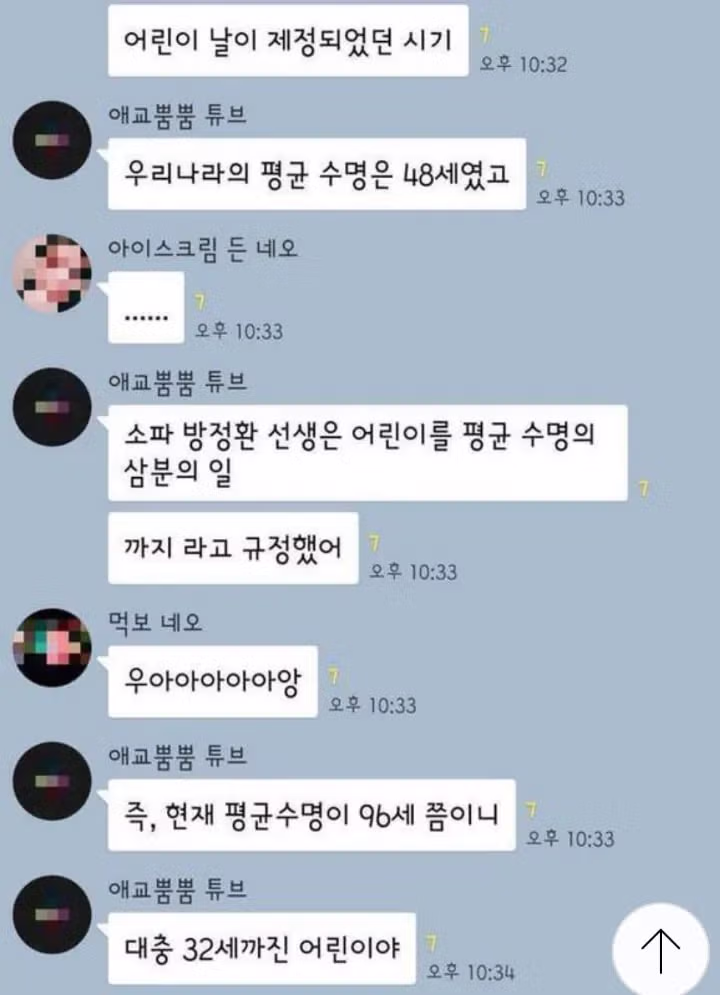The image size is (720, 995).
Task: Open 먹보 네오's profile picture
Action: [51, 647]
